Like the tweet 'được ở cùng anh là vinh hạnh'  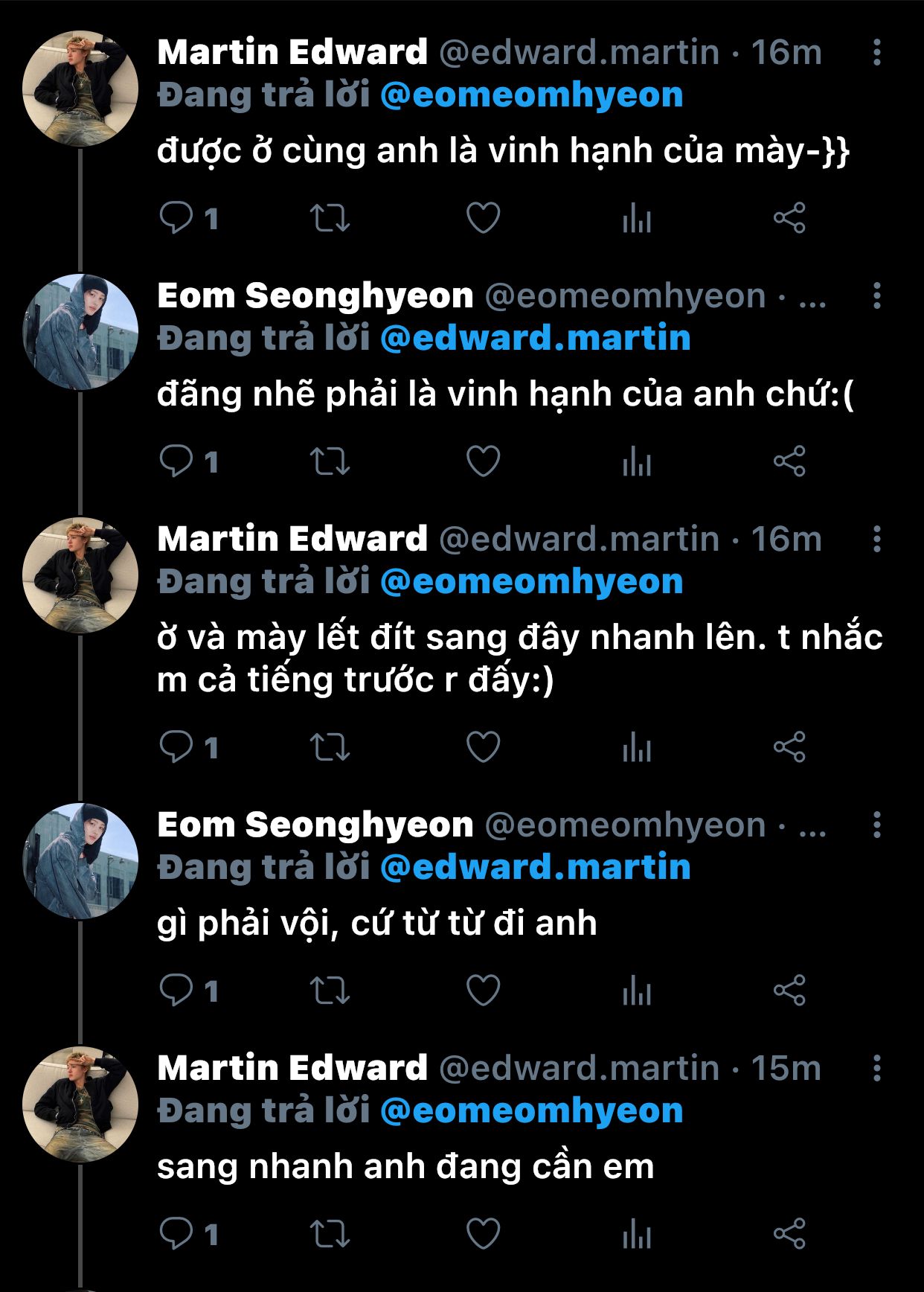click(x=483, y=218)
